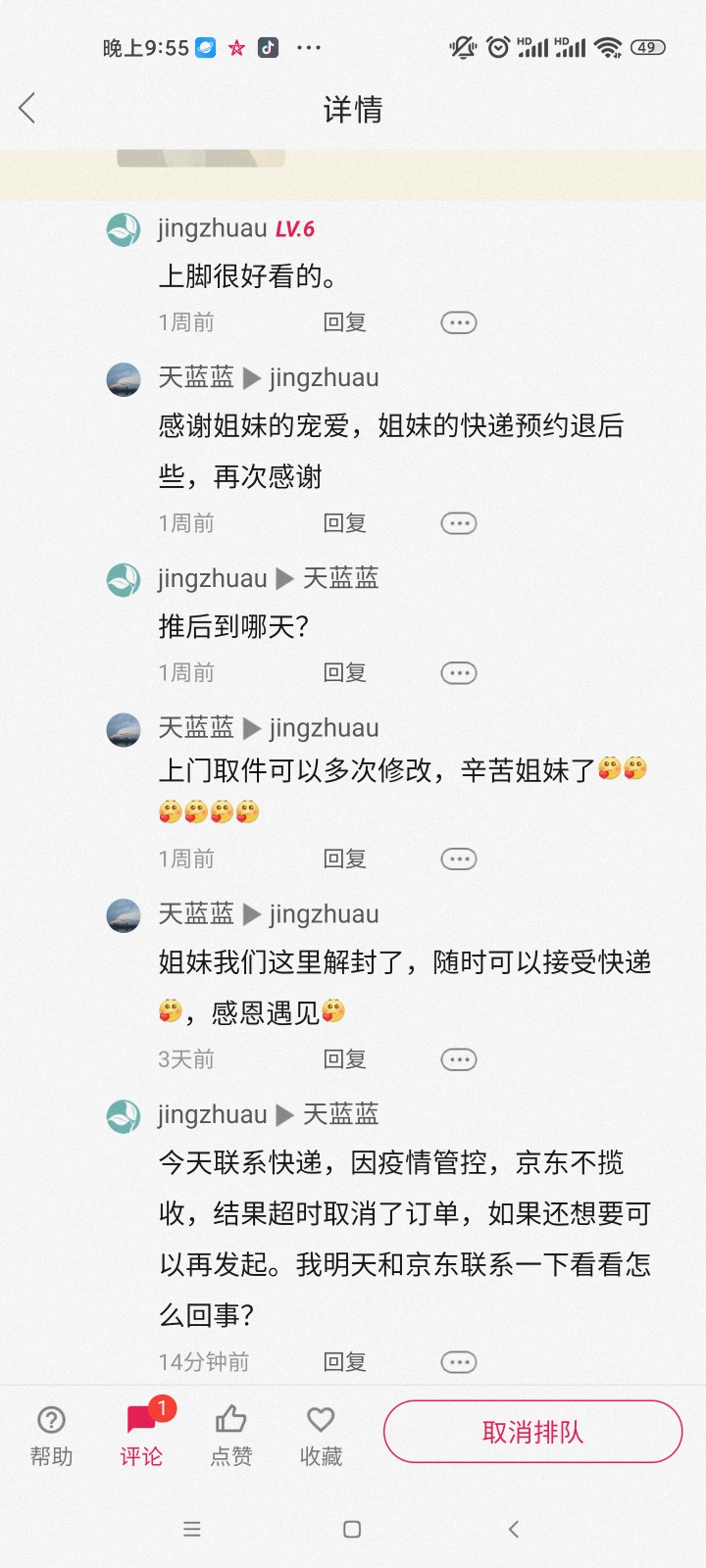Image resolution: width=706 pixels, height=1568 pixels.
Task: Reply to comment about 快递预约退后些
Action: 344,523
